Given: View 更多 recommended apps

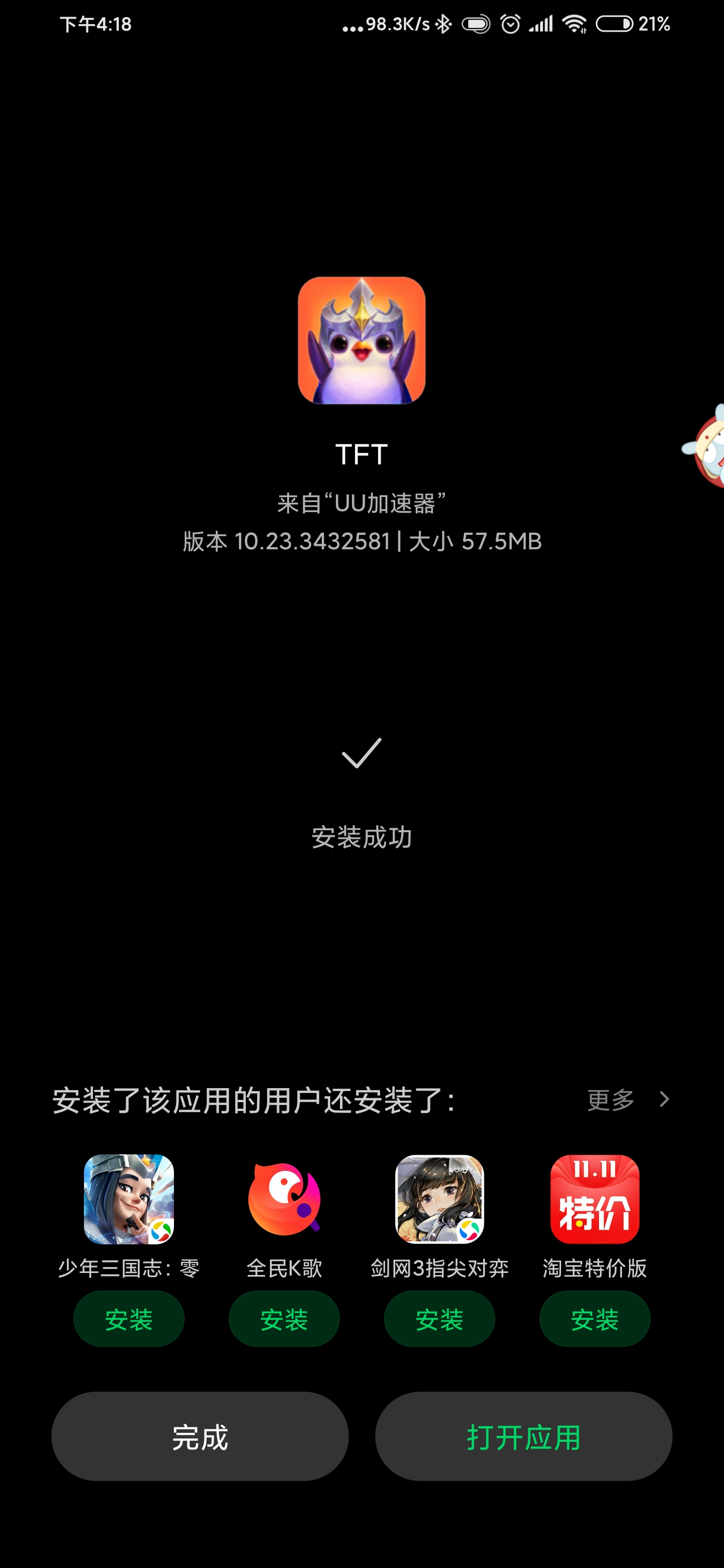Looking at the screenshot, I should [628, 1100].
